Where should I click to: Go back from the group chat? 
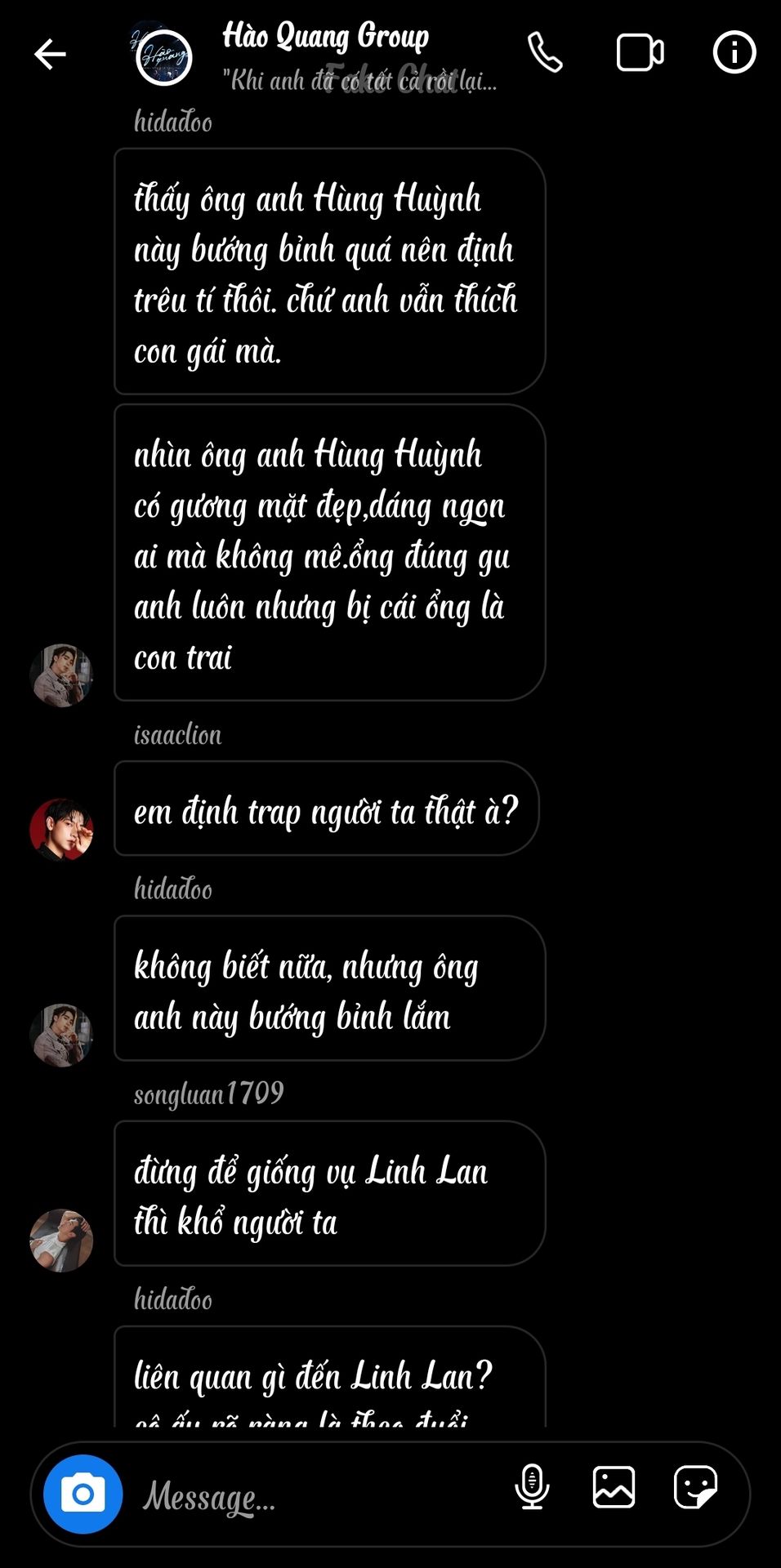coord(50,55)
